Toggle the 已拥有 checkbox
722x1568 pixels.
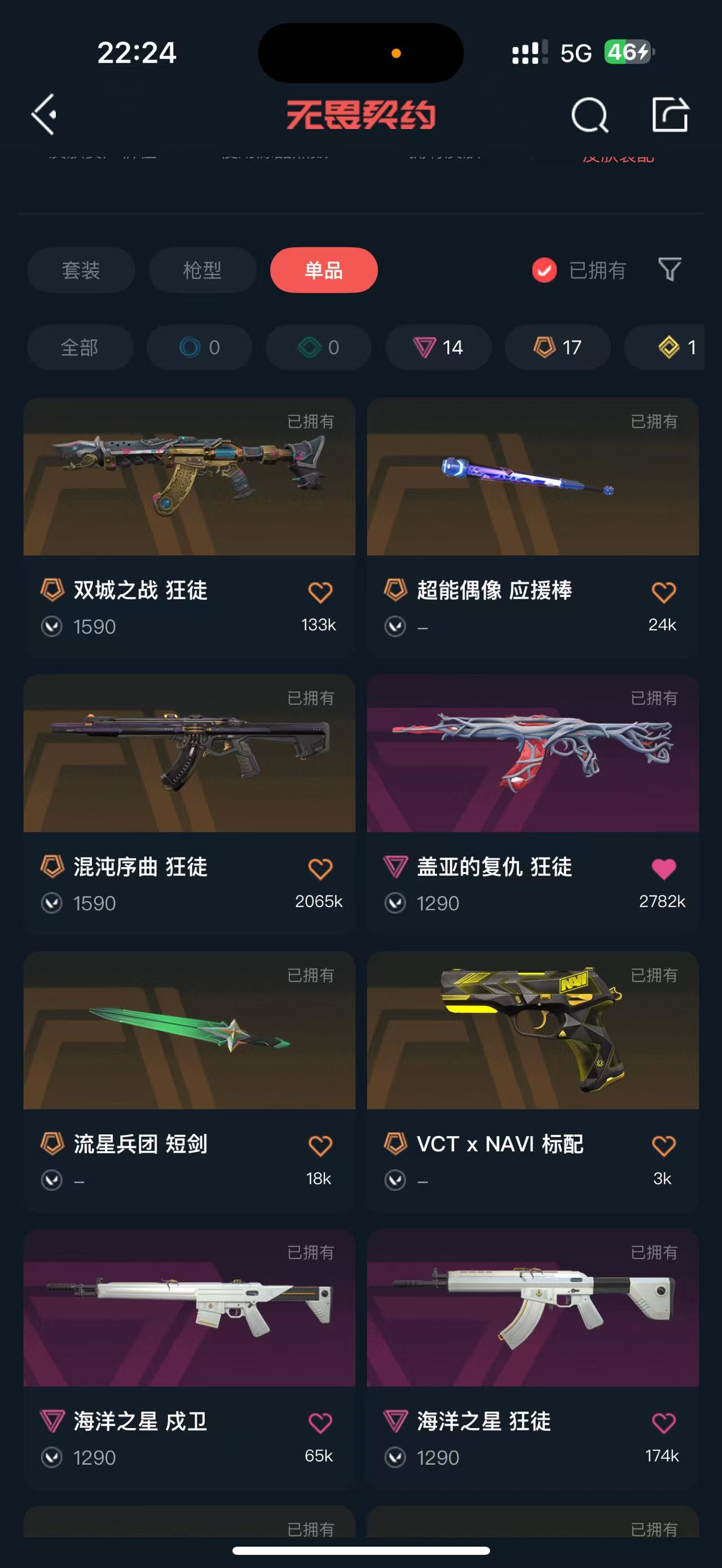544,270
